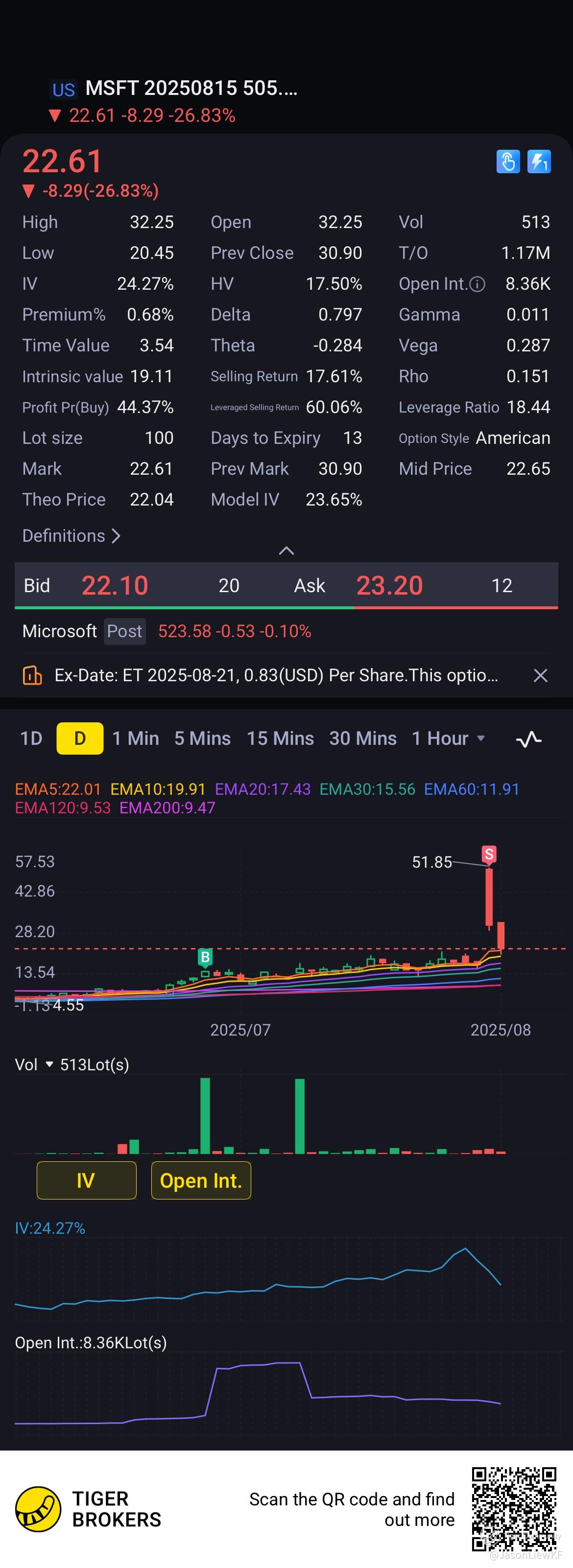Viewport: 573px width, 1568px height.
Task: Switch chart to 30 Mins interval
Action: [363, 738]
